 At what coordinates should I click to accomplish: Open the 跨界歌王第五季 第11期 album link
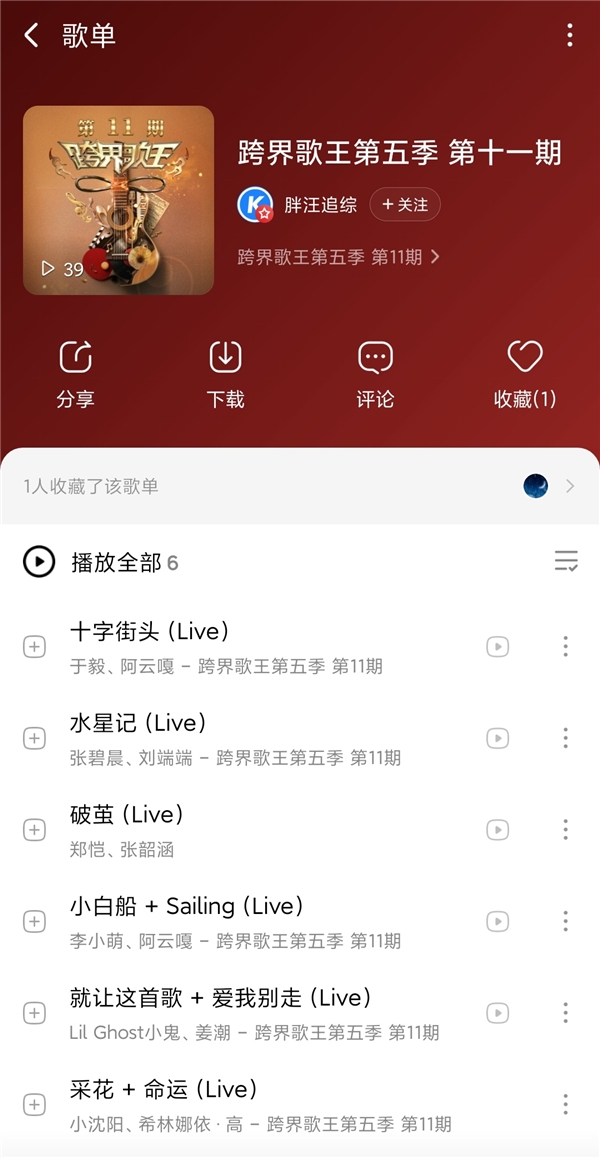(x=338, y=257)
